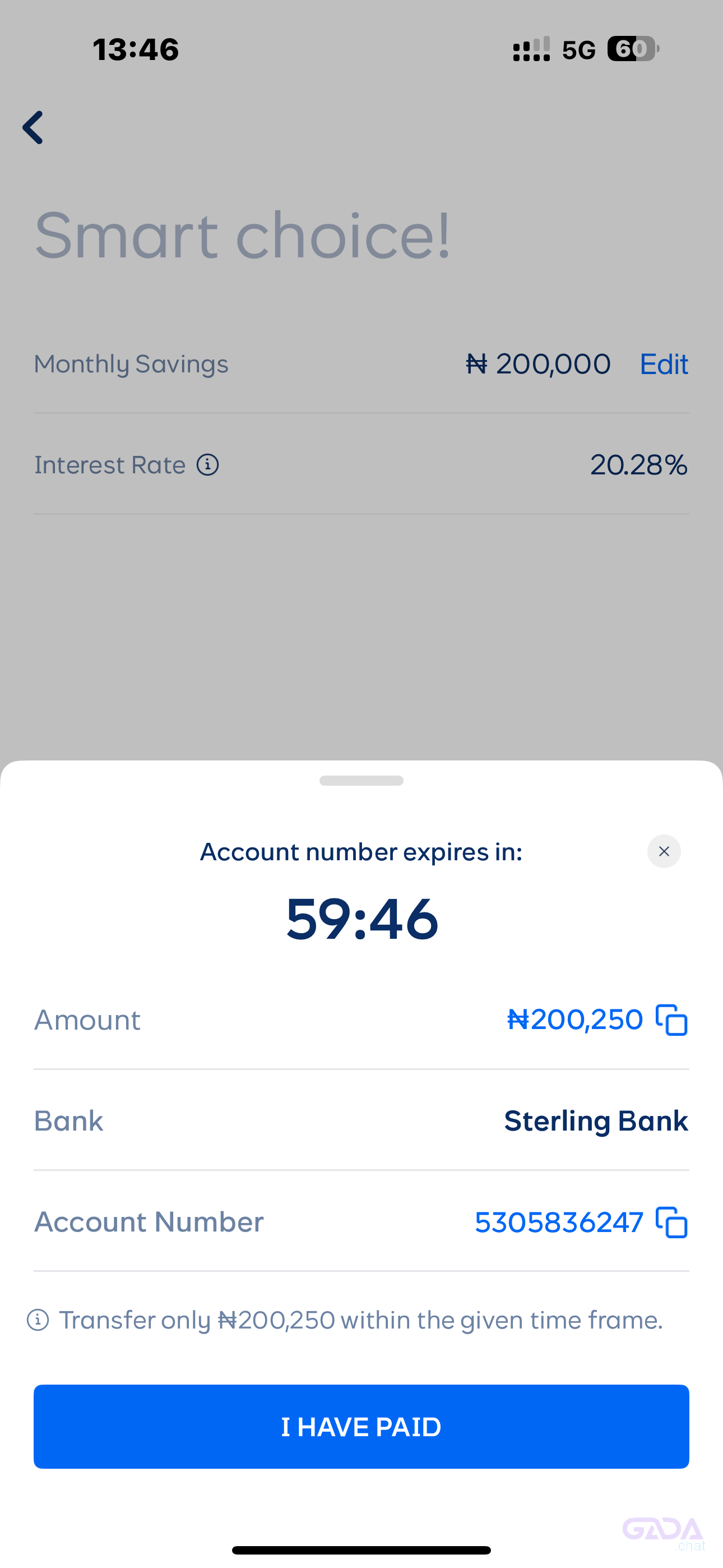Confirm with the I HAVE PAID button
This screenshot has width=723, height=1568.
point(361,1427)
